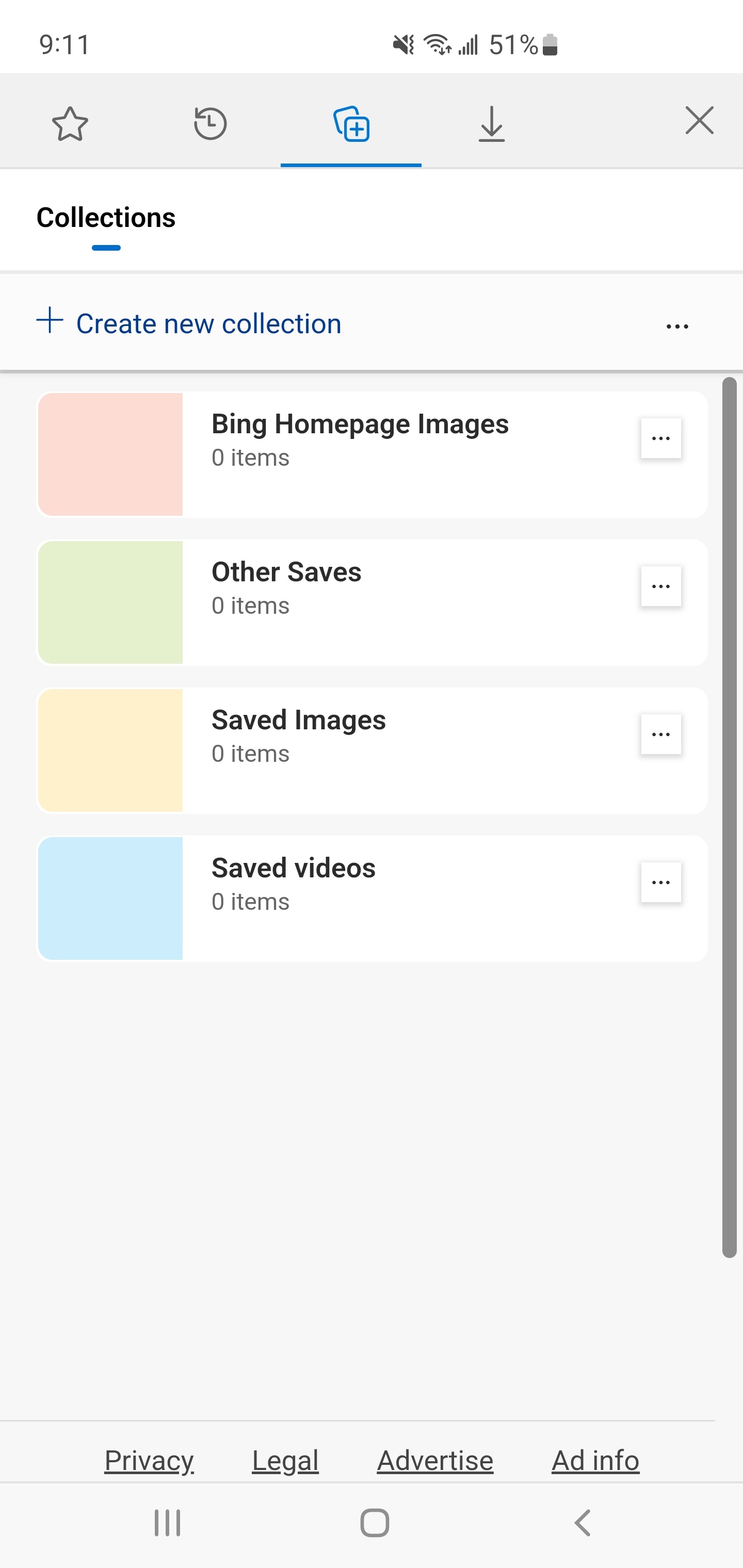Open the Ad info link
Screen dimensions: 743x1568
(595, 1460)
